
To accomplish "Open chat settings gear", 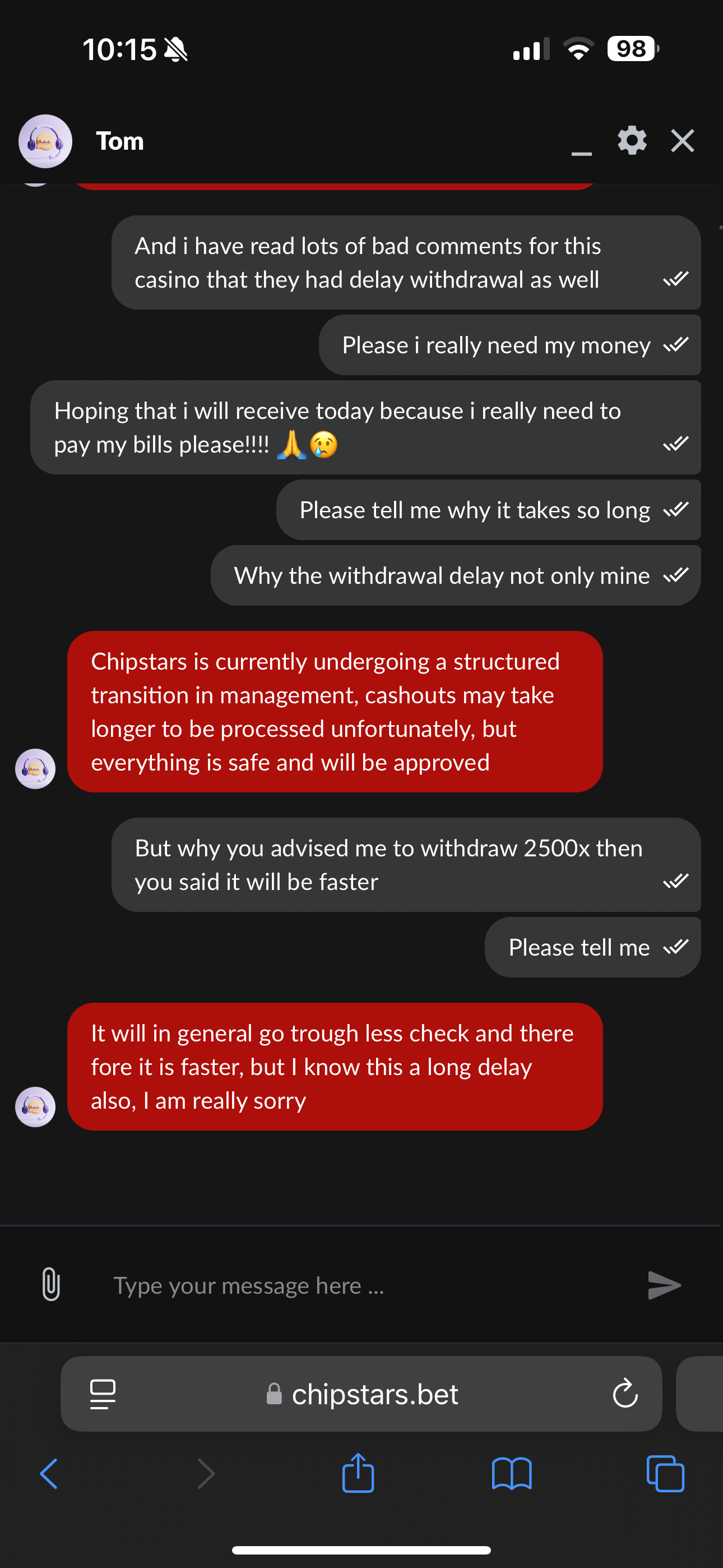I will pos(632,141).
